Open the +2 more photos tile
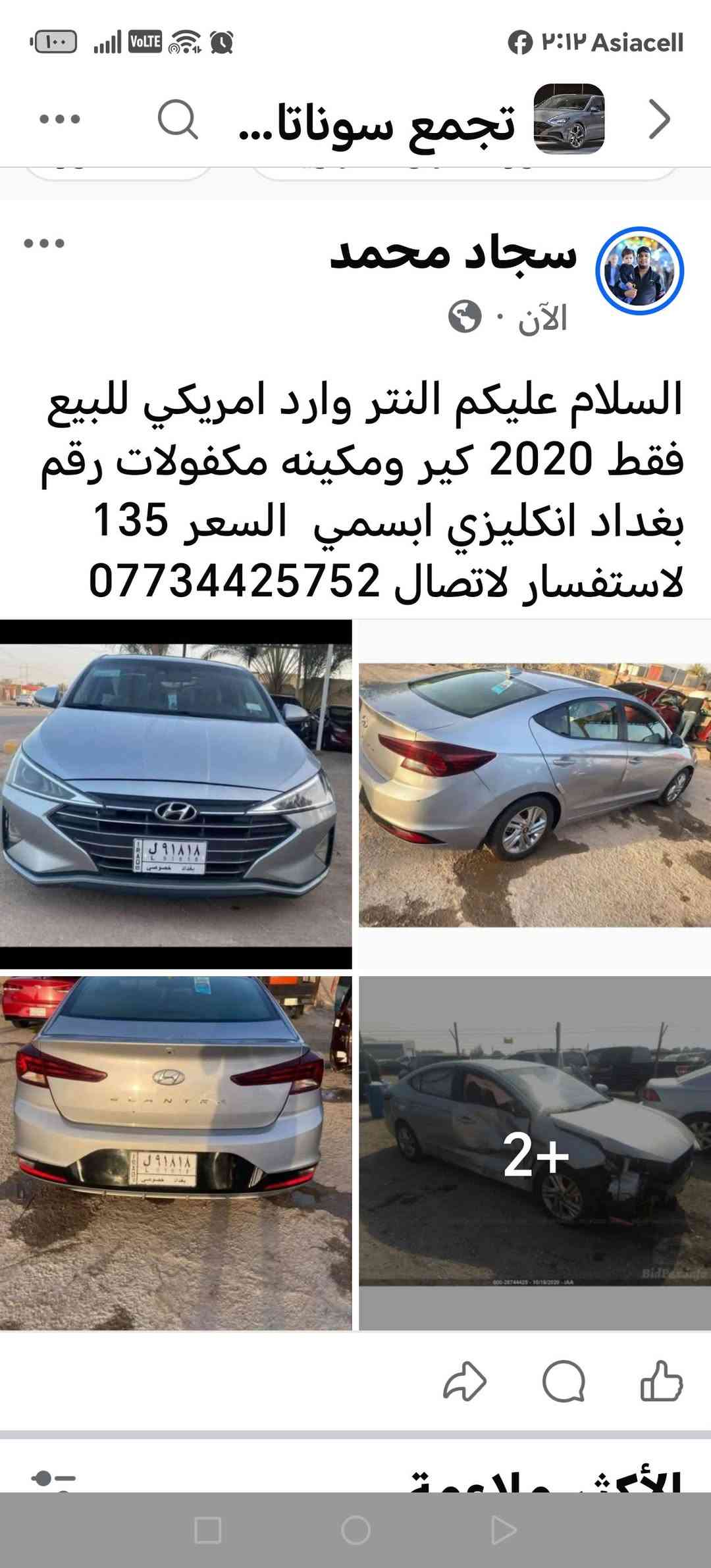 coord(535,1152)
